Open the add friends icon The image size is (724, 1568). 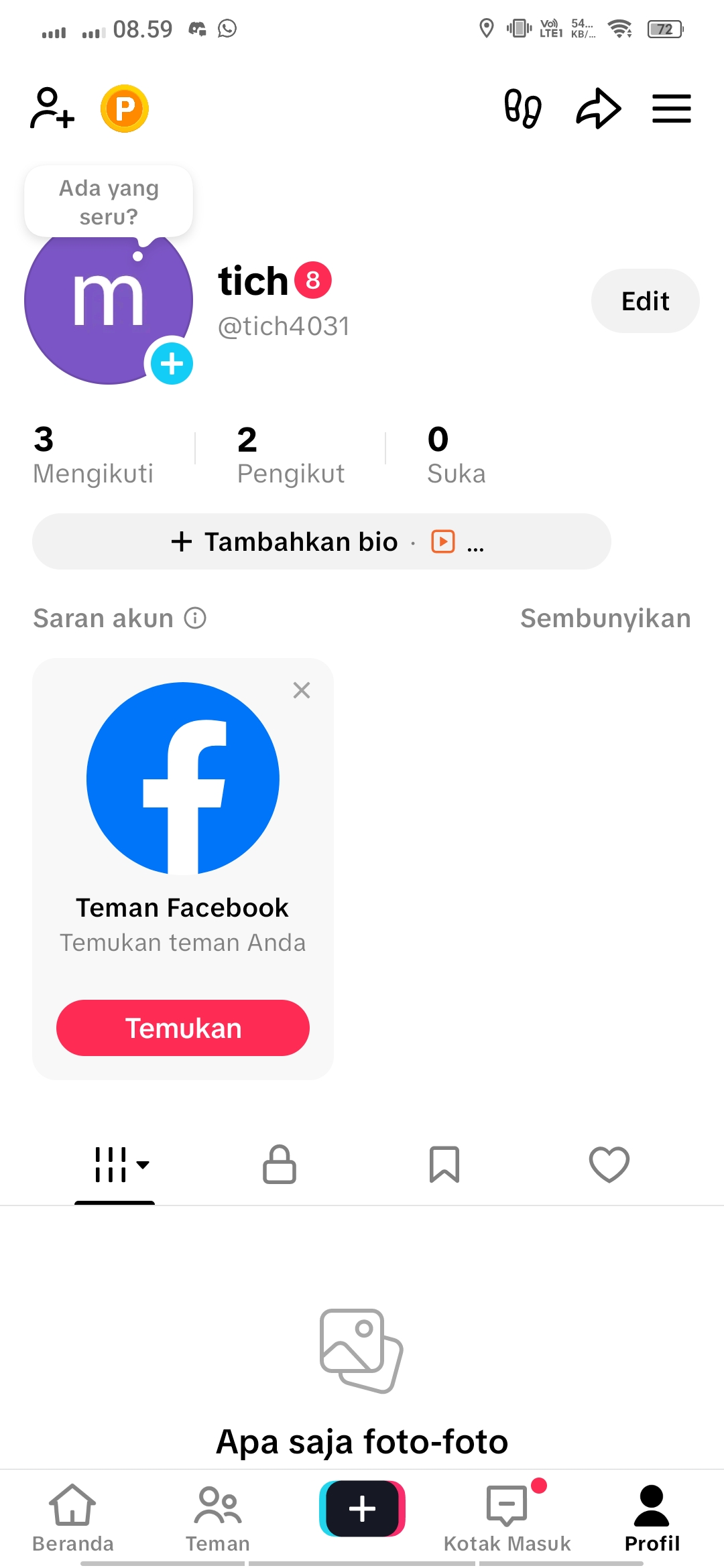pyautogui.click(x=52, y=108)
